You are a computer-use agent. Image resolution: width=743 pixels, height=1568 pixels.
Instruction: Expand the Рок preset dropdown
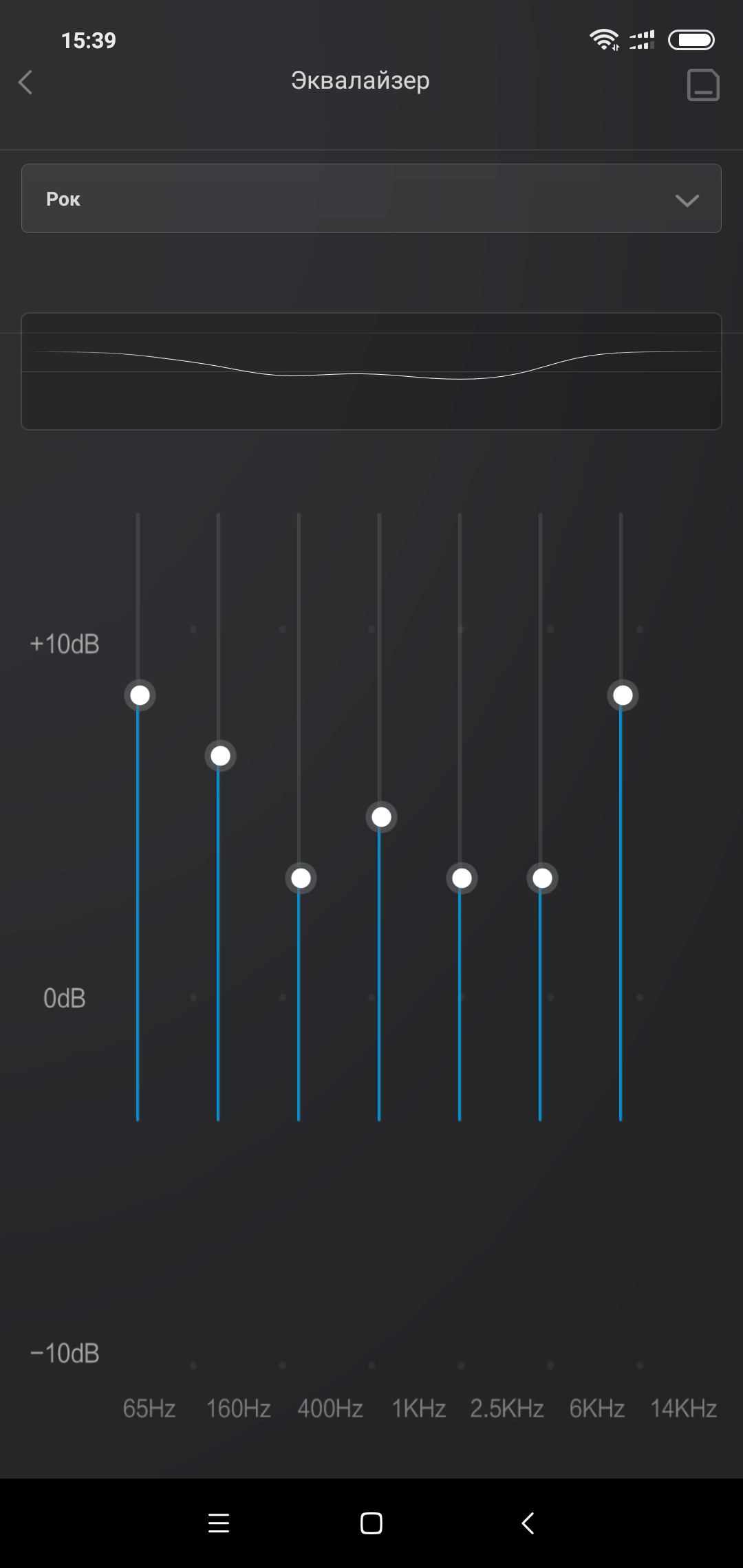point(371,199)
